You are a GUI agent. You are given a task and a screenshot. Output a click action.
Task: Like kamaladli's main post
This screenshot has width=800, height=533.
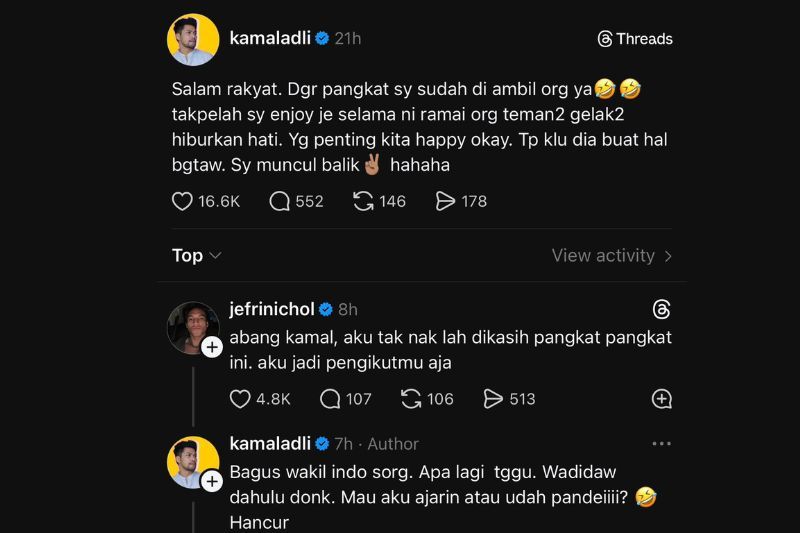coord(183,201)
